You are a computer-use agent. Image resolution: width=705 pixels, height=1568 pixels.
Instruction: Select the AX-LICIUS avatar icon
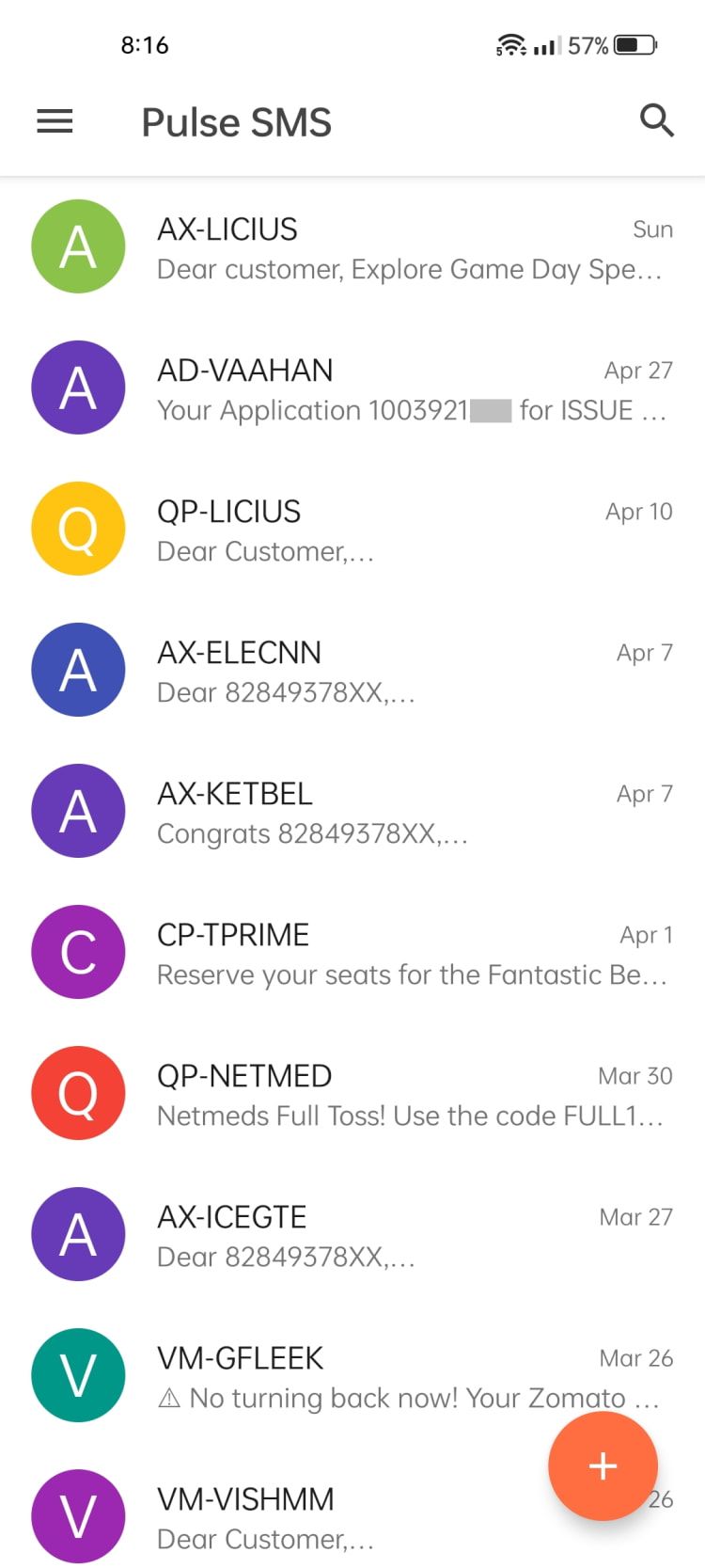pos(78,246)
